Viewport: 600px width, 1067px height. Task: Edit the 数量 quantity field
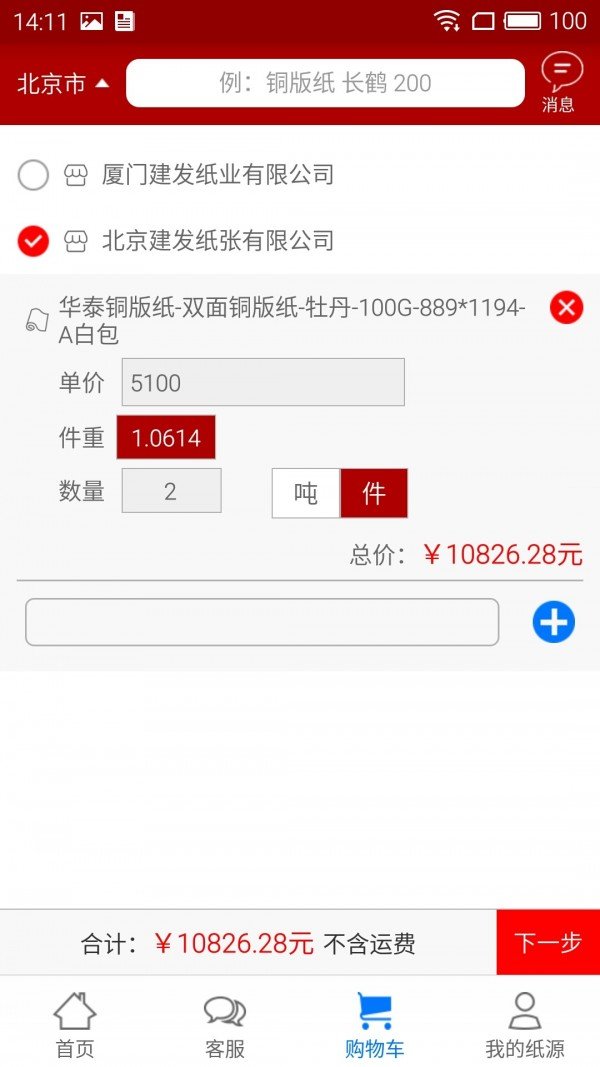[171, 491]
